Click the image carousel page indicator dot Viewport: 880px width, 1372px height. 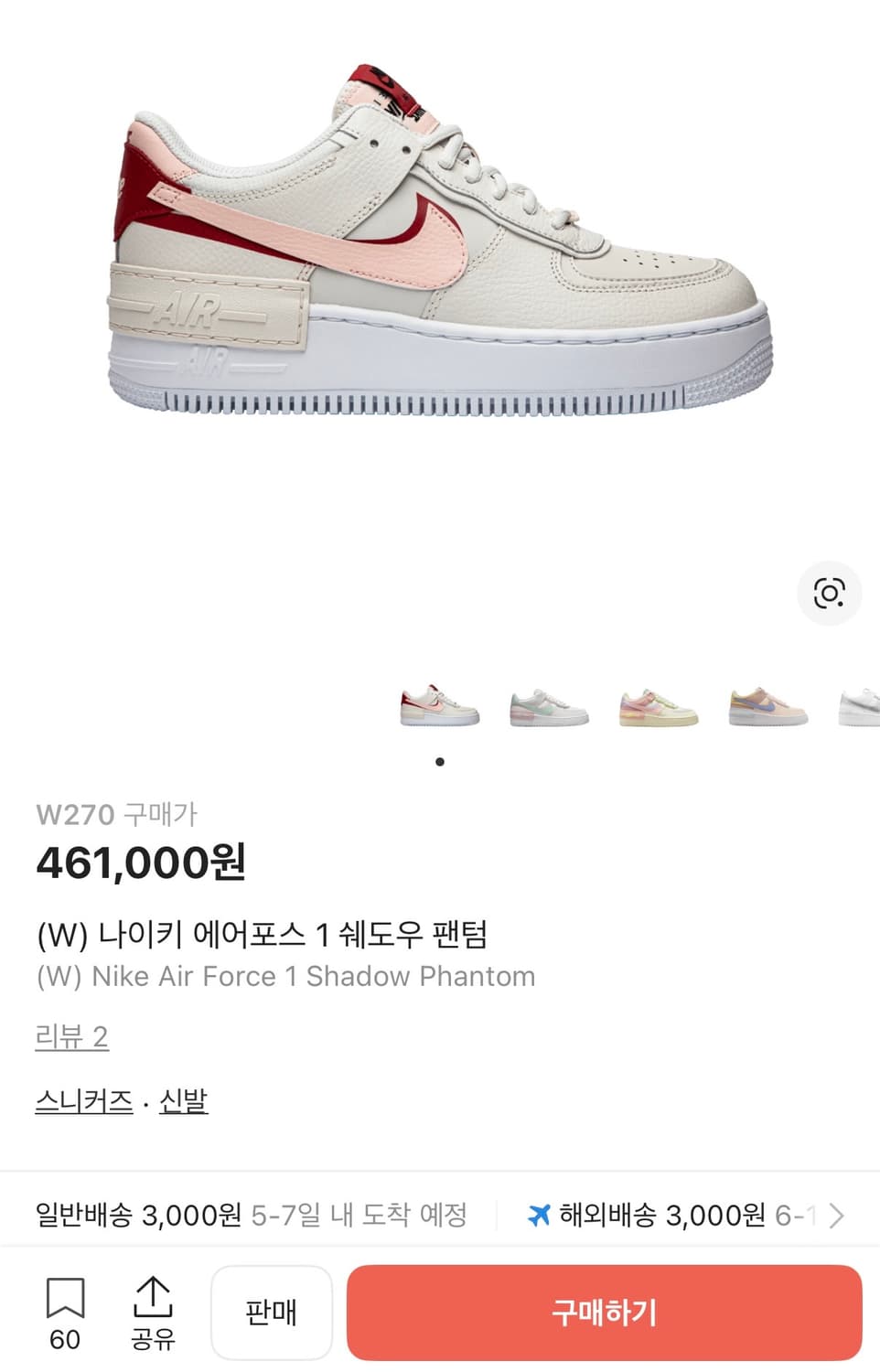[440, 760]
